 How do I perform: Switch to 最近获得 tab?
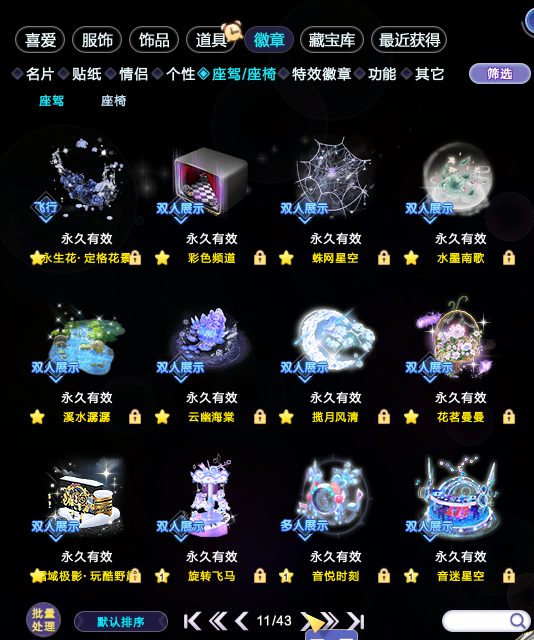(x=409, y=40)
